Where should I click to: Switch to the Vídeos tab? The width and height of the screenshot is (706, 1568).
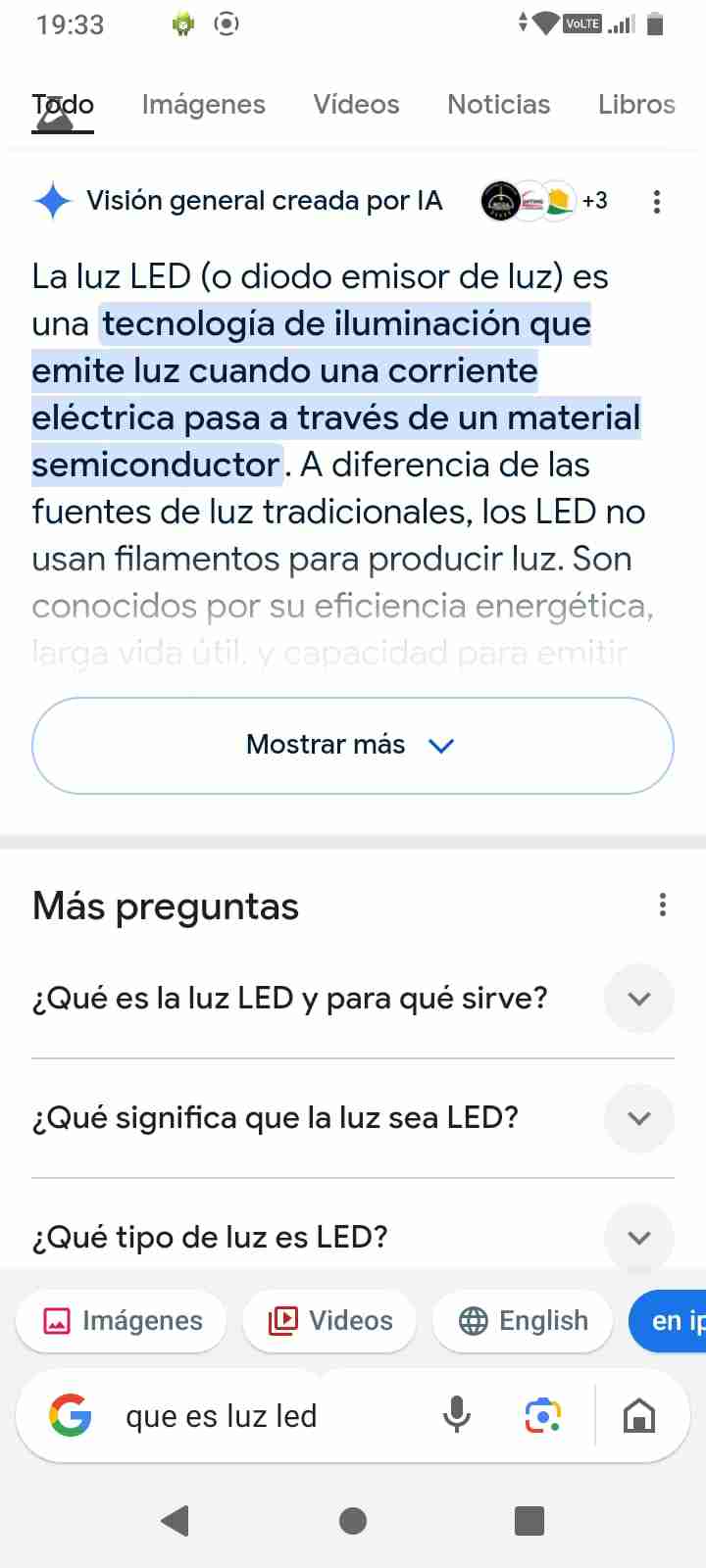pyautogui.click(x=356, y=105)
